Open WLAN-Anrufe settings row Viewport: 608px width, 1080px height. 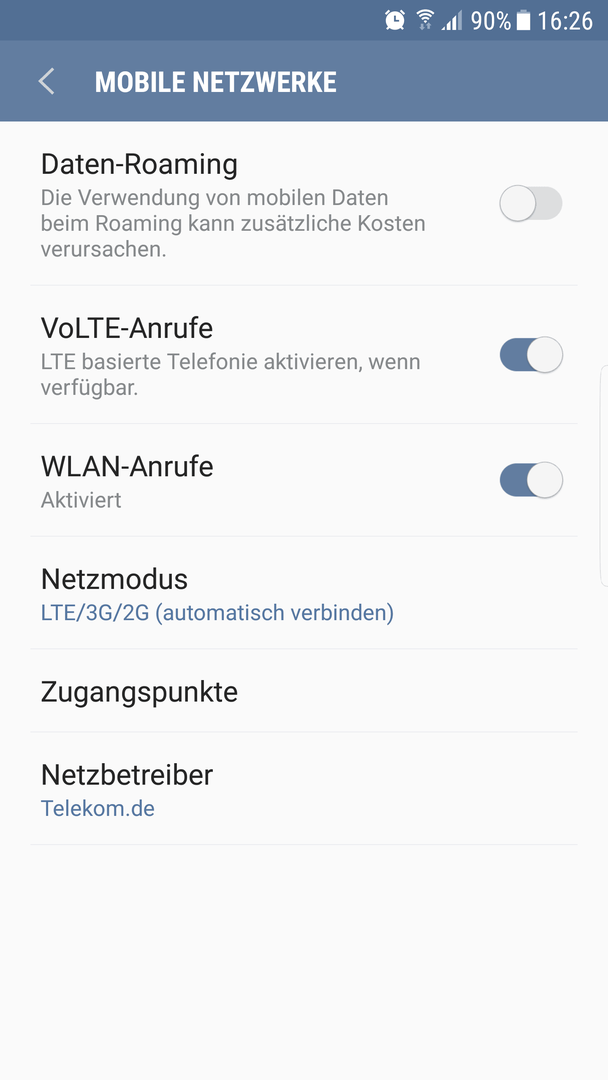click(x=262, y=480)
